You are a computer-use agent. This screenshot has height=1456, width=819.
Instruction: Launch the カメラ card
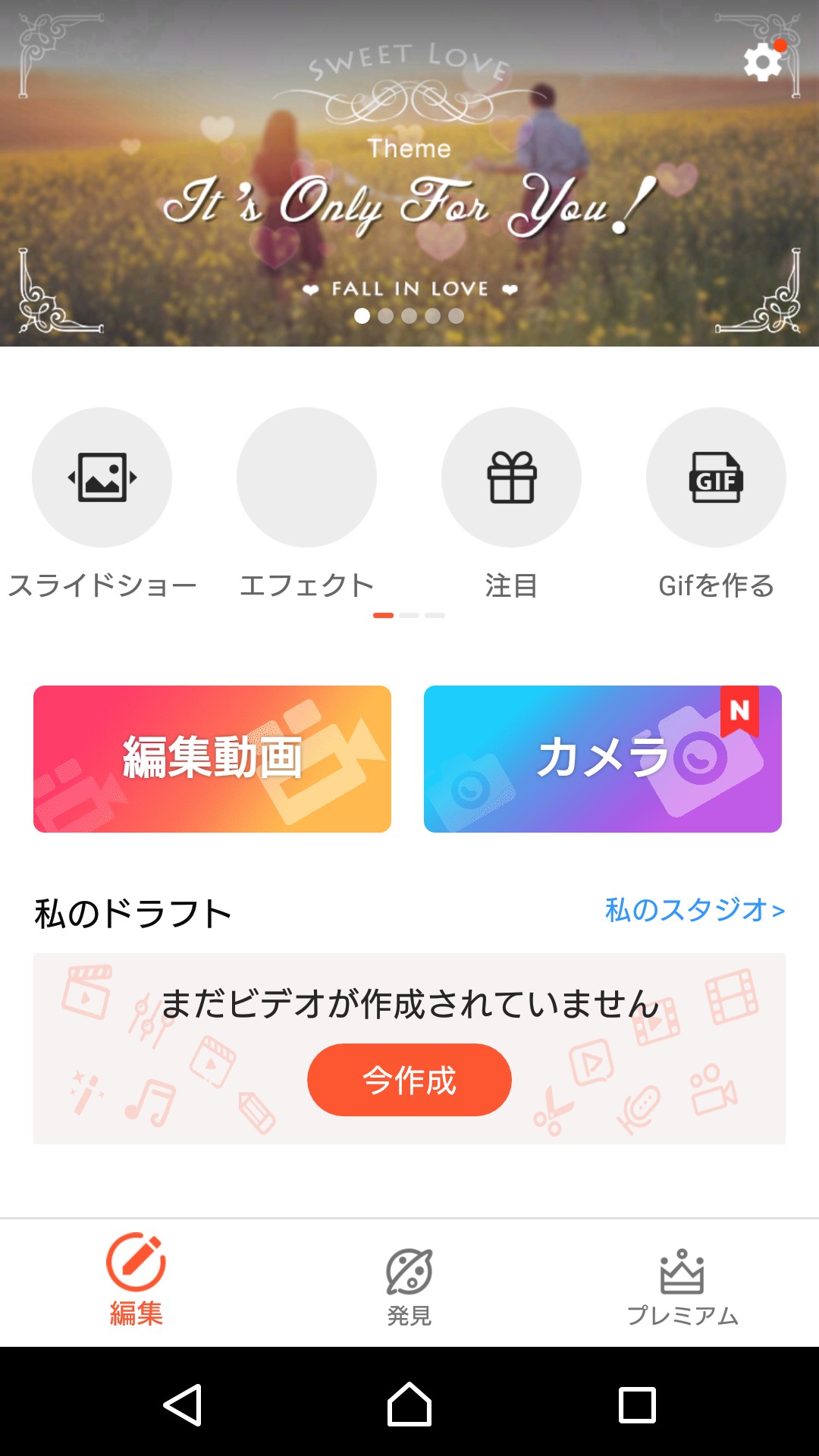coord(603,758)
